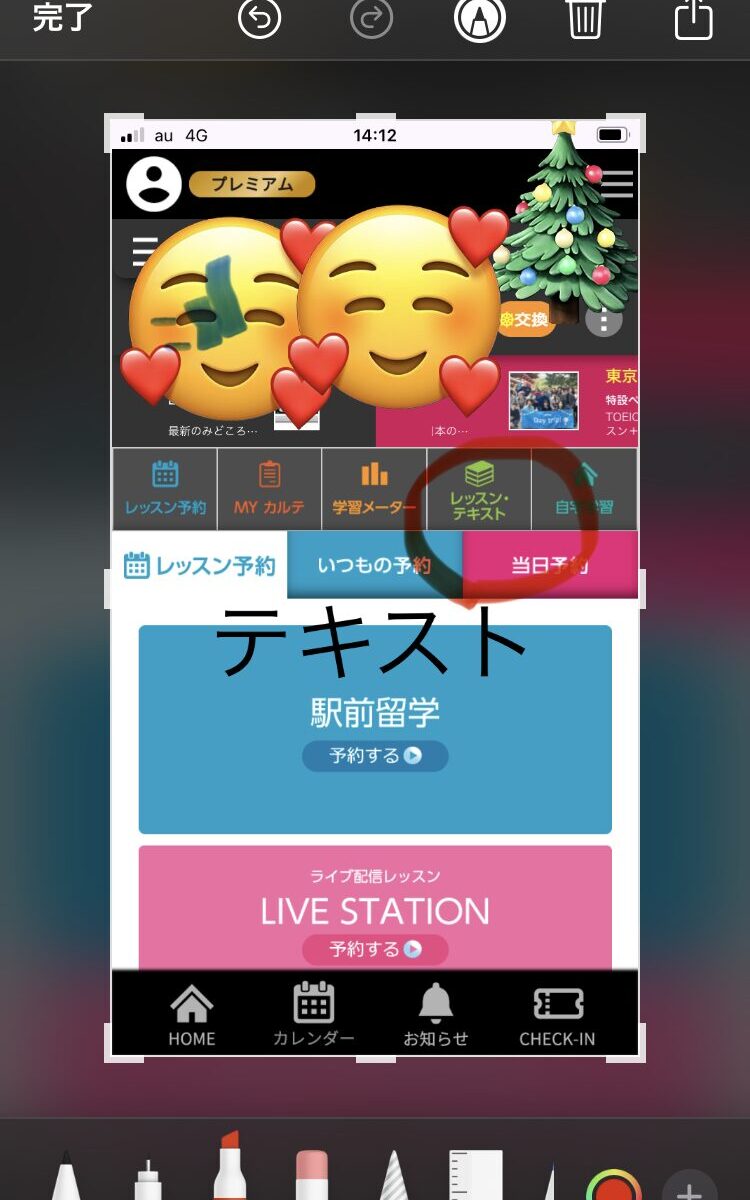This screenshot has height=1200, width=750.
Task: Share the edited screenshot
Action: coord(693,19)
